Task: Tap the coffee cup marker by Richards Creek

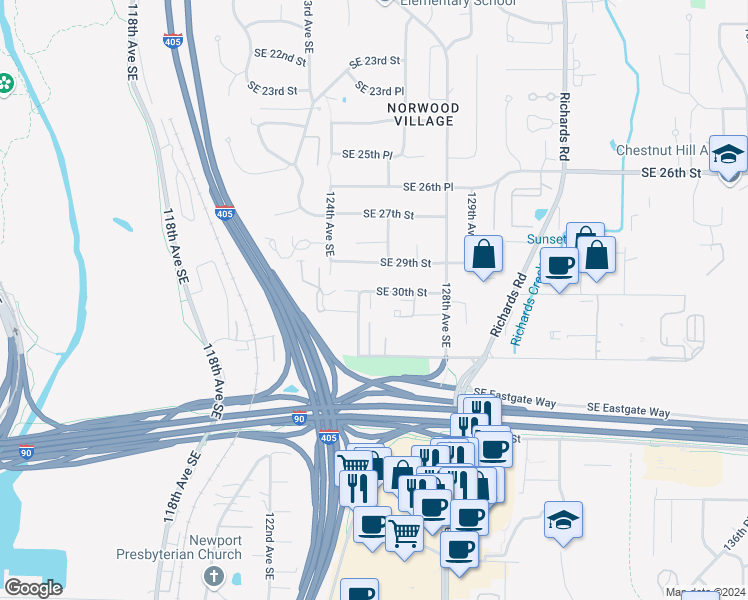Action: [559, 266]
